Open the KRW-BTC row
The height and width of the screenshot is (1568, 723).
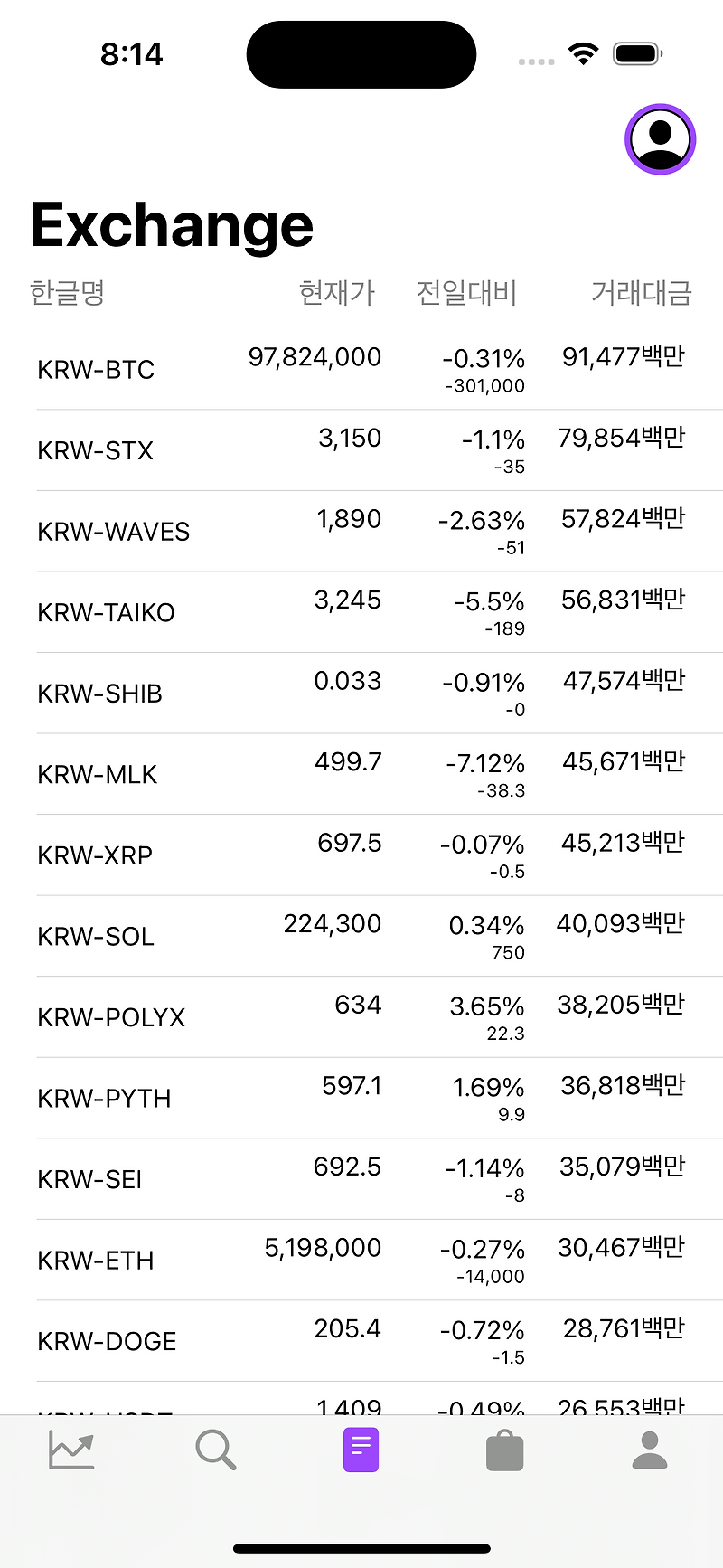(x=361, y=369)
